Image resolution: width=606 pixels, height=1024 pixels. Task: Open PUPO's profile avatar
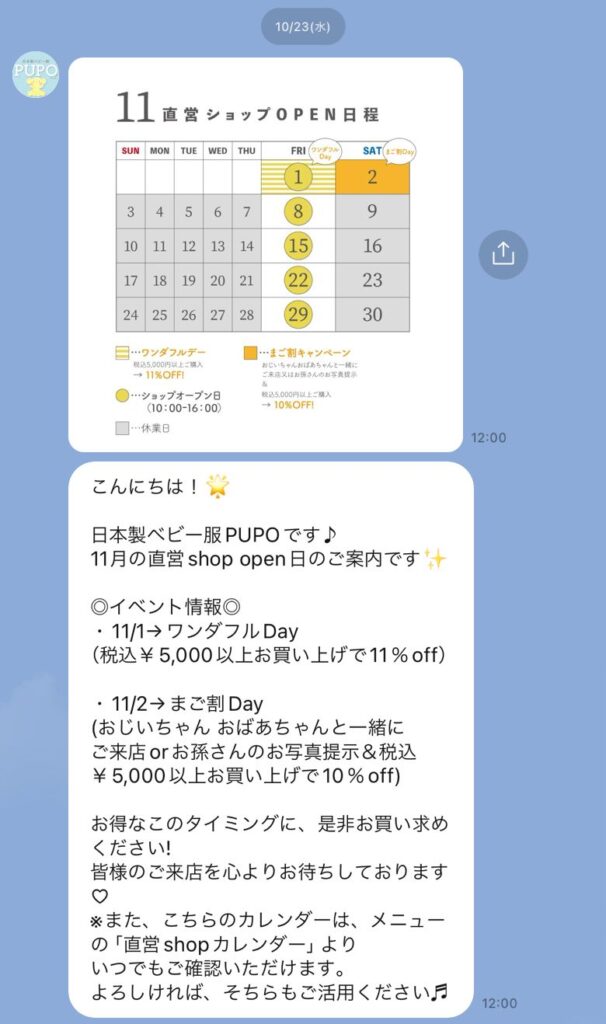pos(35,77)
